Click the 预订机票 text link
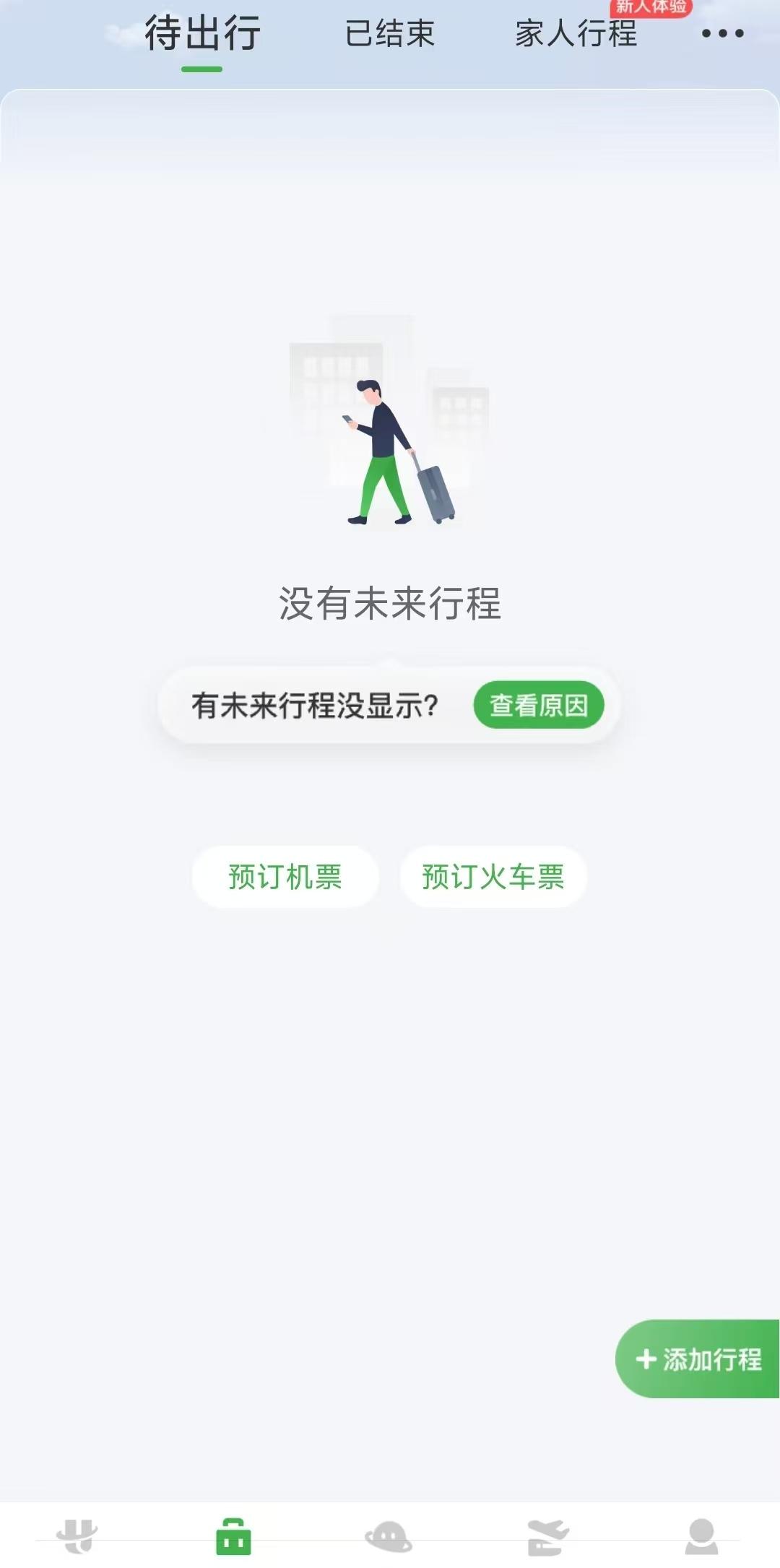 [x=285, y=875]
